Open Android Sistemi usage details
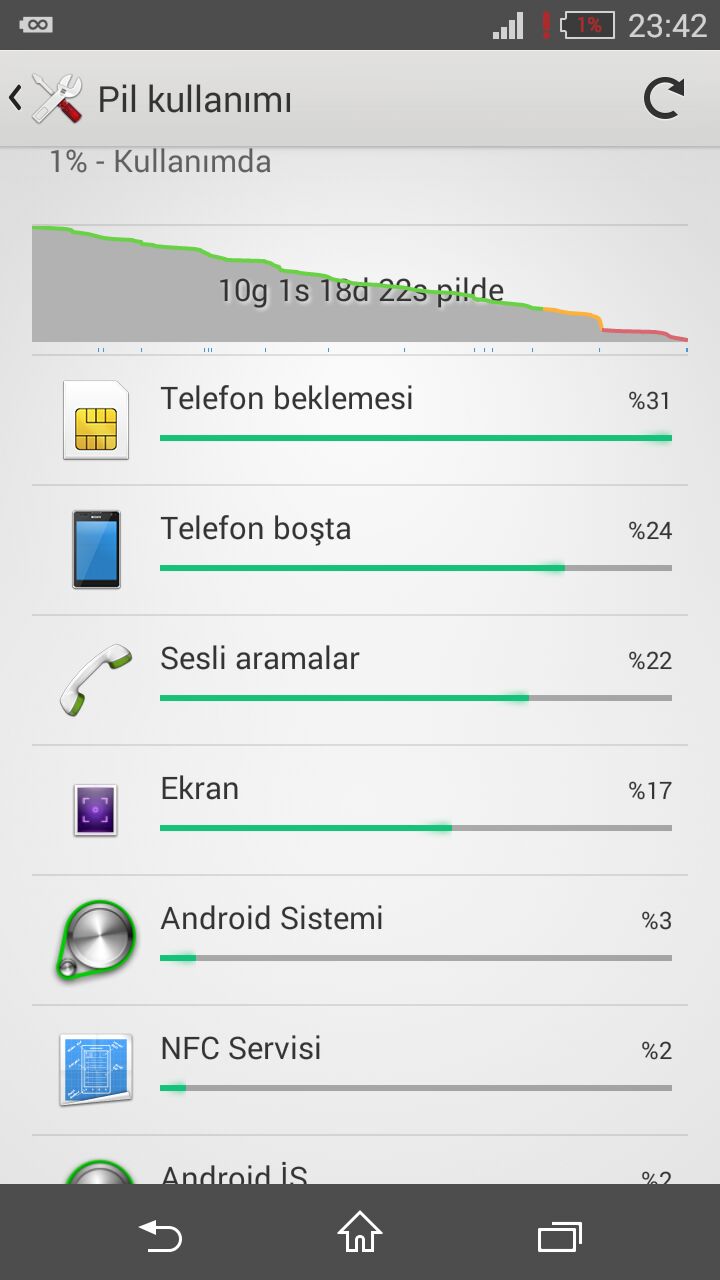Screen dimensions: 720x1280 click(x=360, y=941)
